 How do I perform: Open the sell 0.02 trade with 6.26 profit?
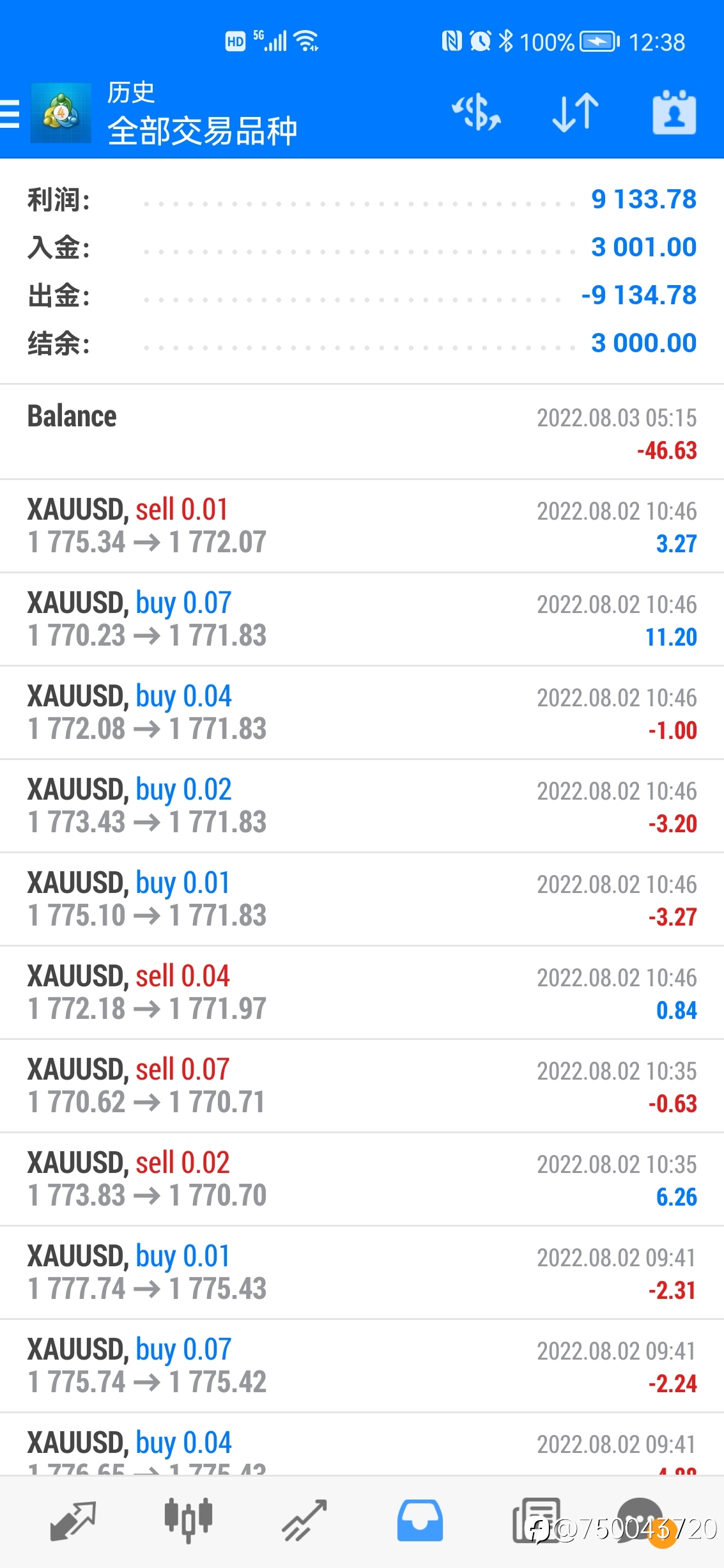pos(362,1179)
